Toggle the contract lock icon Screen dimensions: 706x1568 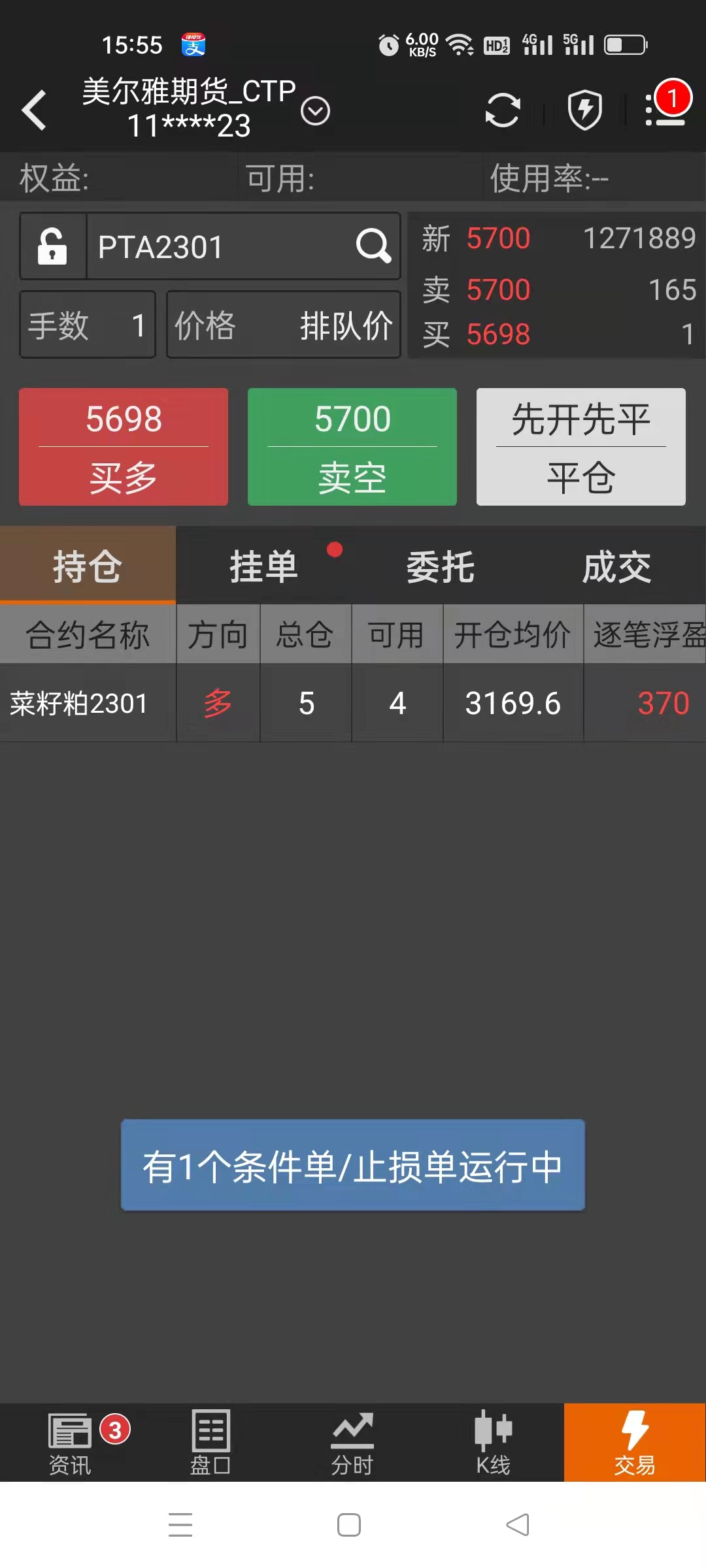coord(53,246)
